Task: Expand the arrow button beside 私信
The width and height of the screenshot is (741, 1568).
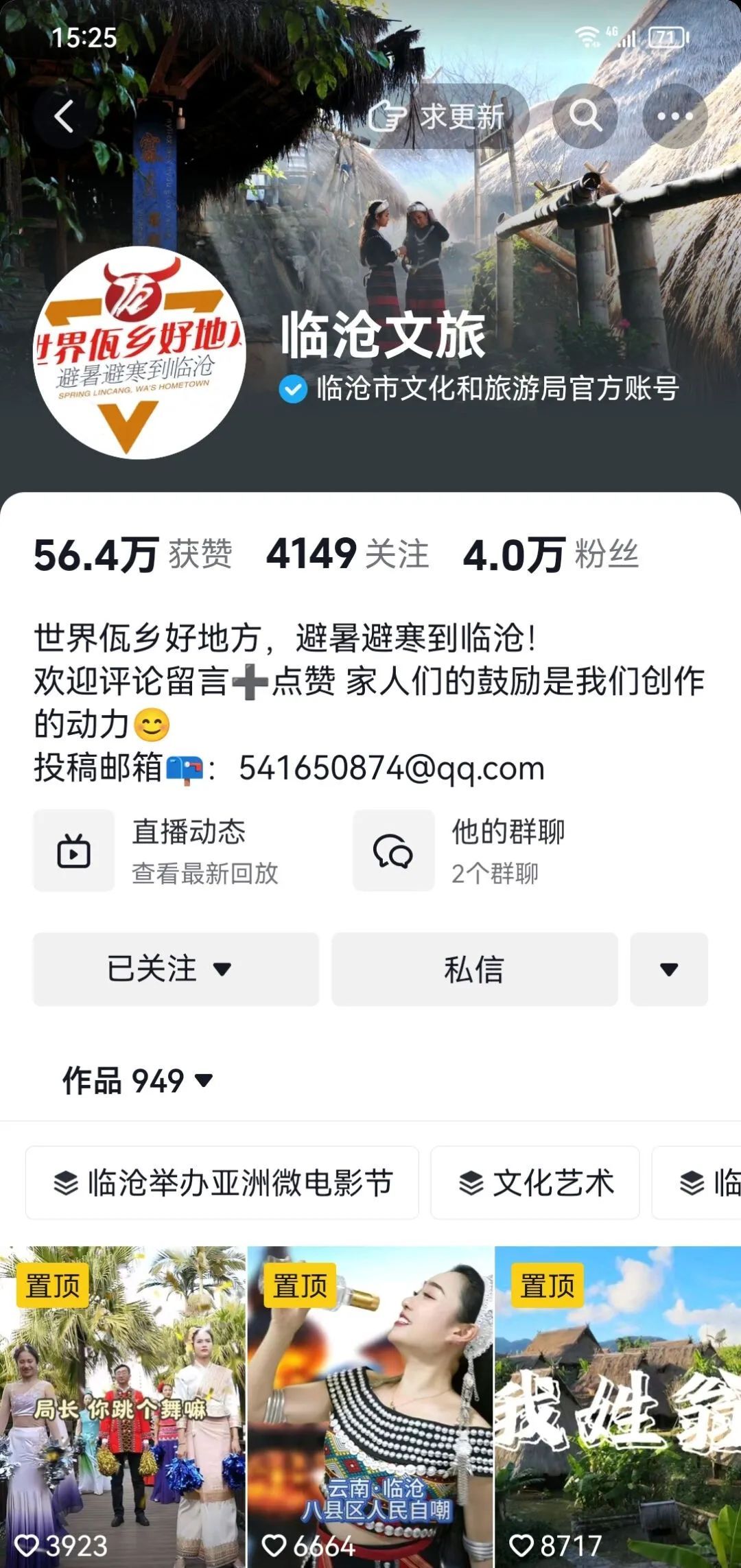Action: click(x=669, y=969)
